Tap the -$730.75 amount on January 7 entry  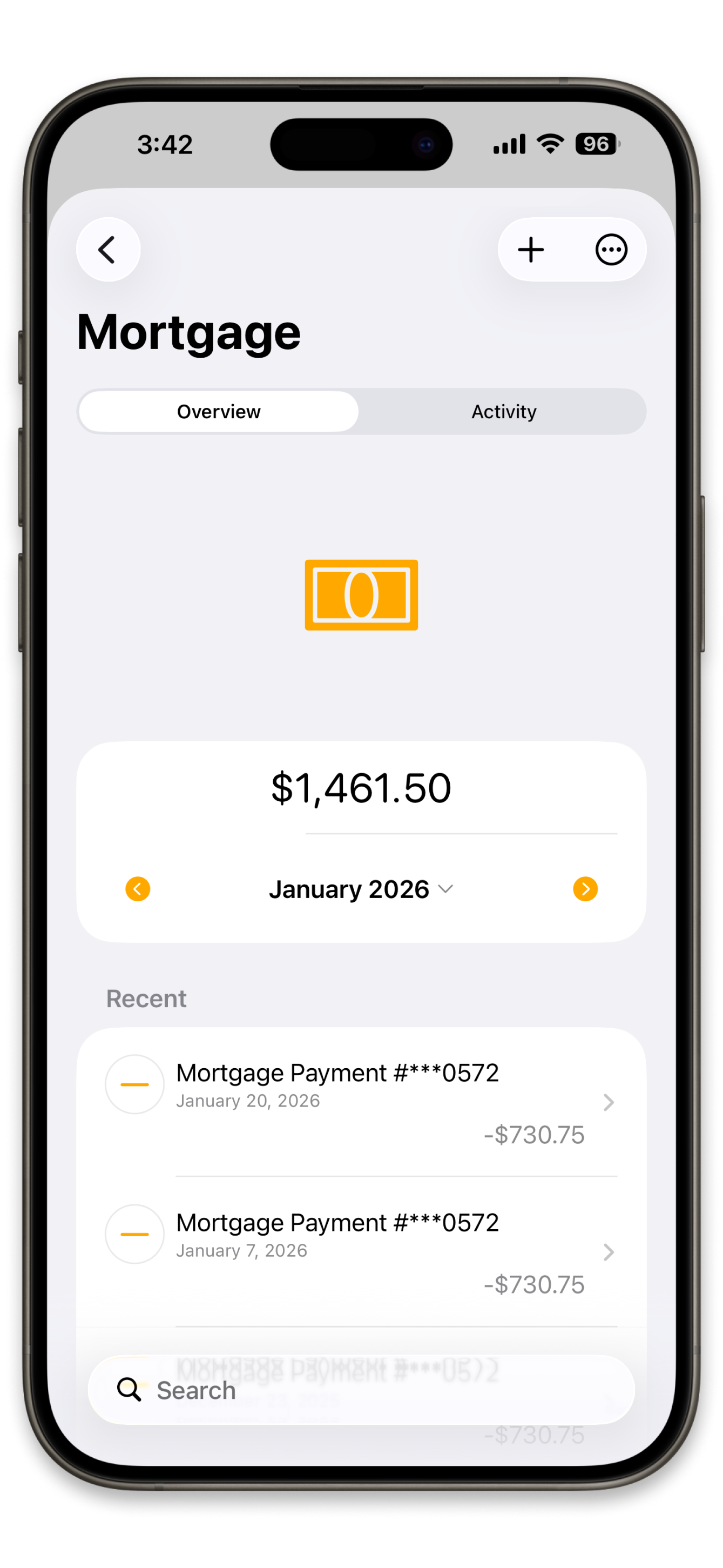(x=535, y=1284)
